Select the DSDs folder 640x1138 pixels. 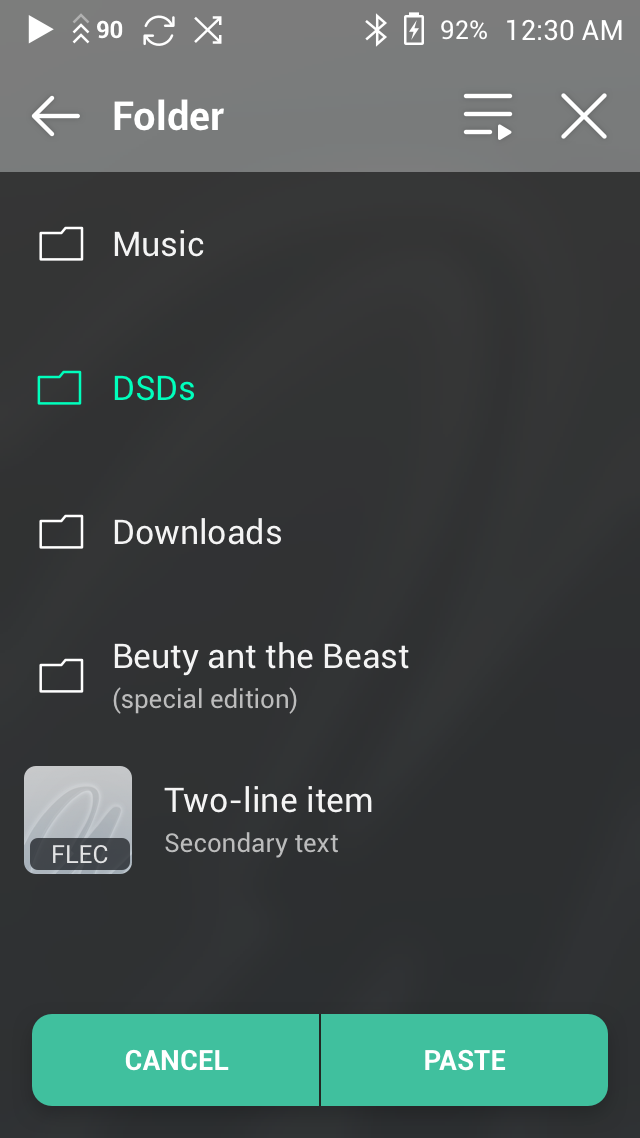point(153,388)
